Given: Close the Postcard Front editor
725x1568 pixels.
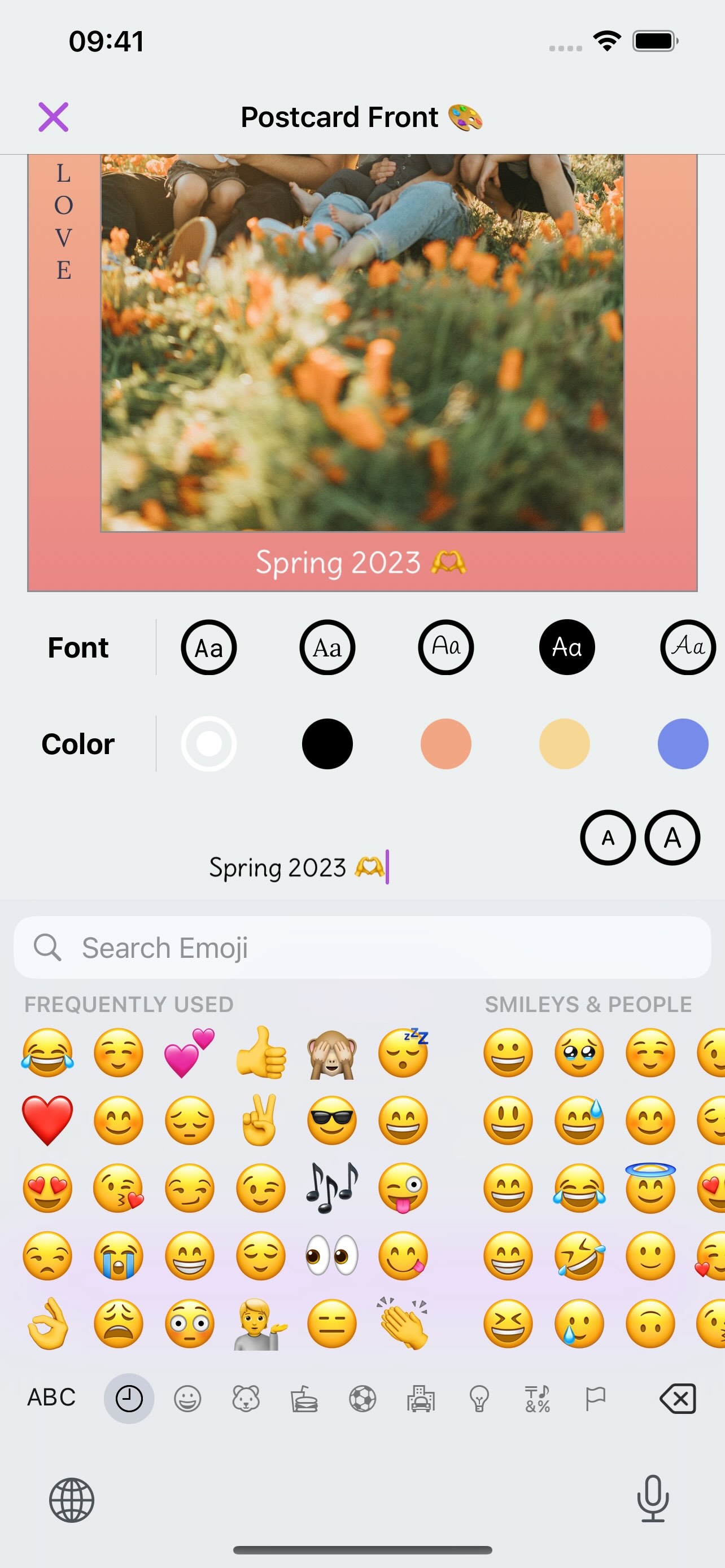Looking at the screenshot, I should coord(54,117).
